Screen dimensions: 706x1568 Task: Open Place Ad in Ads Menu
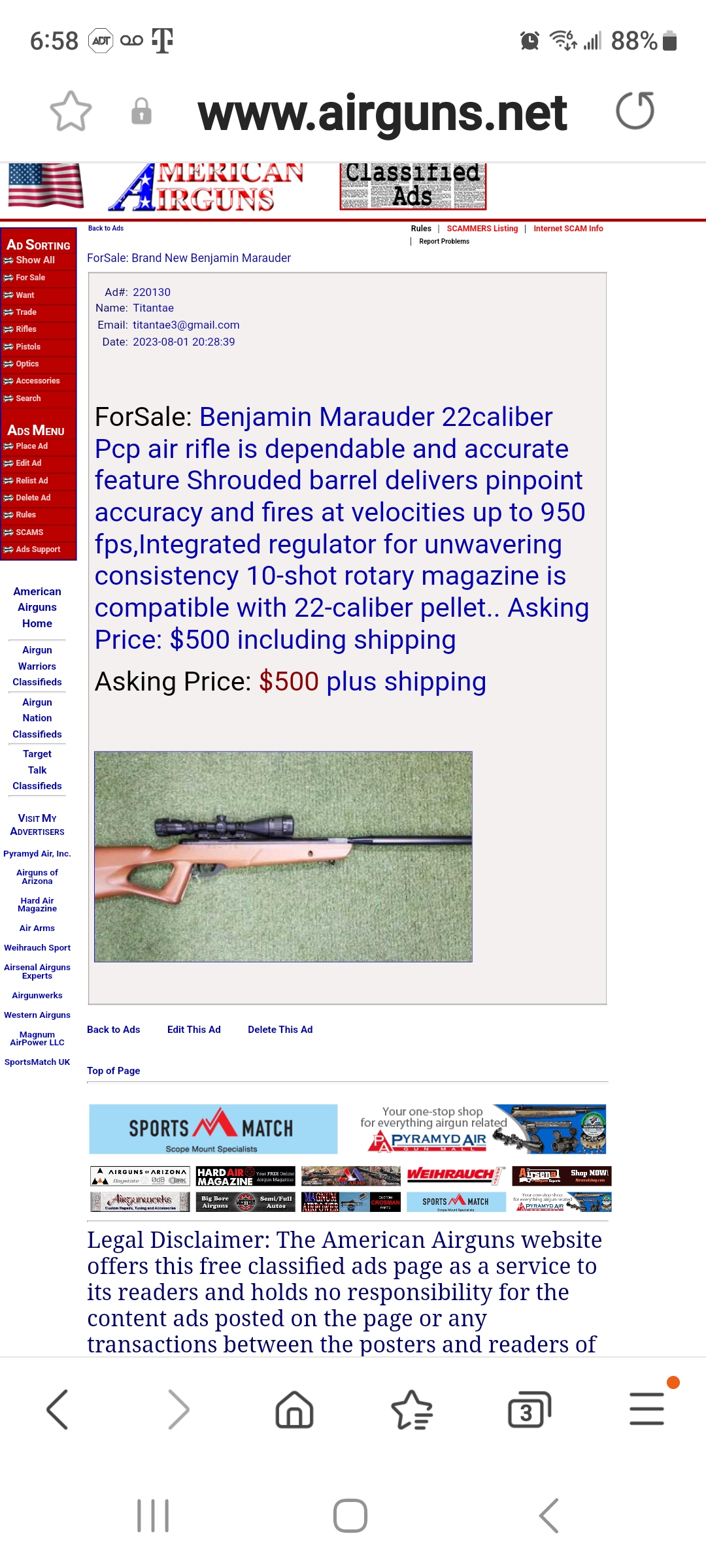coord(31,446)
